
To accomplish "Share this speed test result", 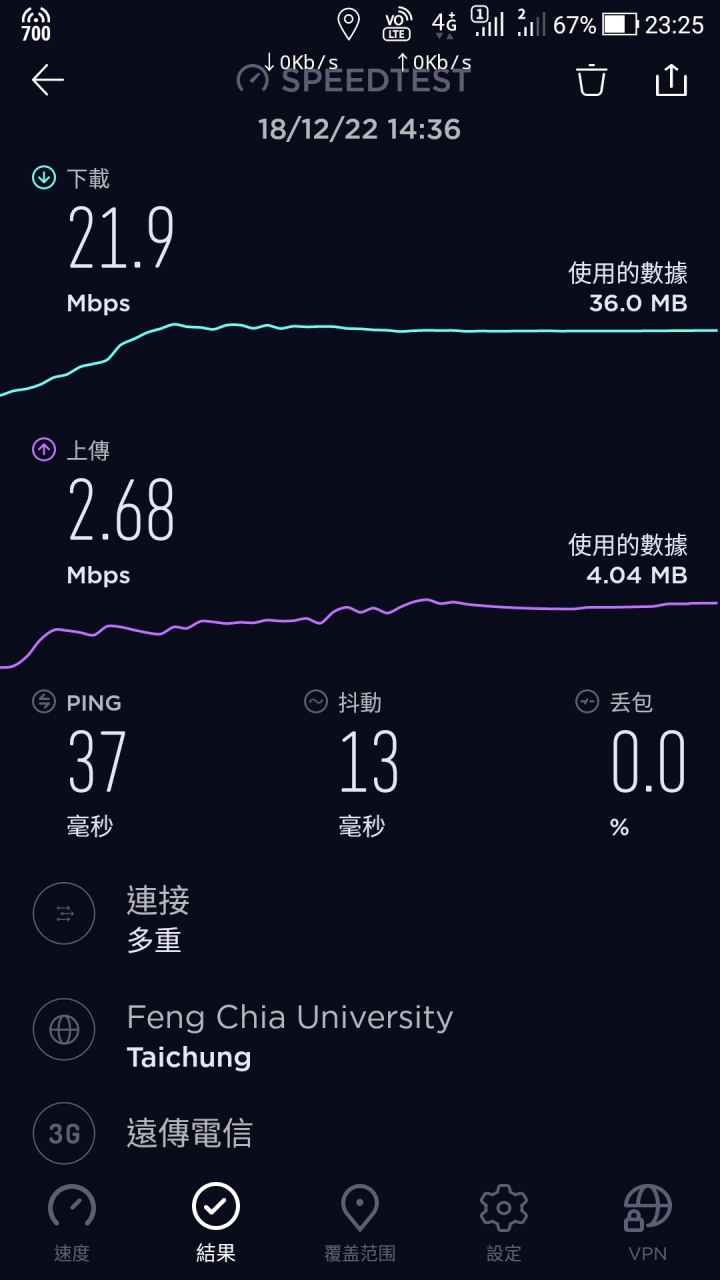I will 671,80.
